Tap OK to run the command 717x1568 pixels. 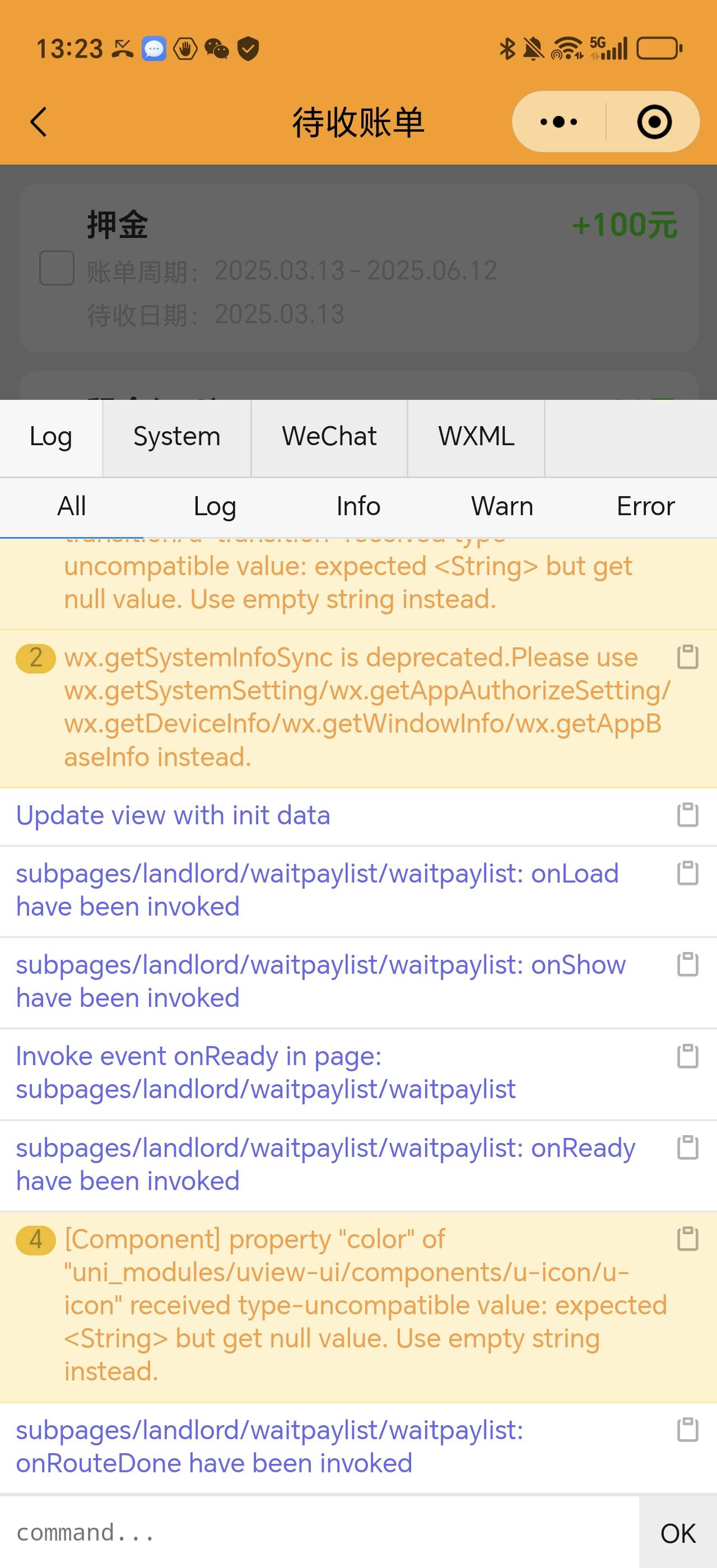pyautogui.click(x=678, y=1533)
